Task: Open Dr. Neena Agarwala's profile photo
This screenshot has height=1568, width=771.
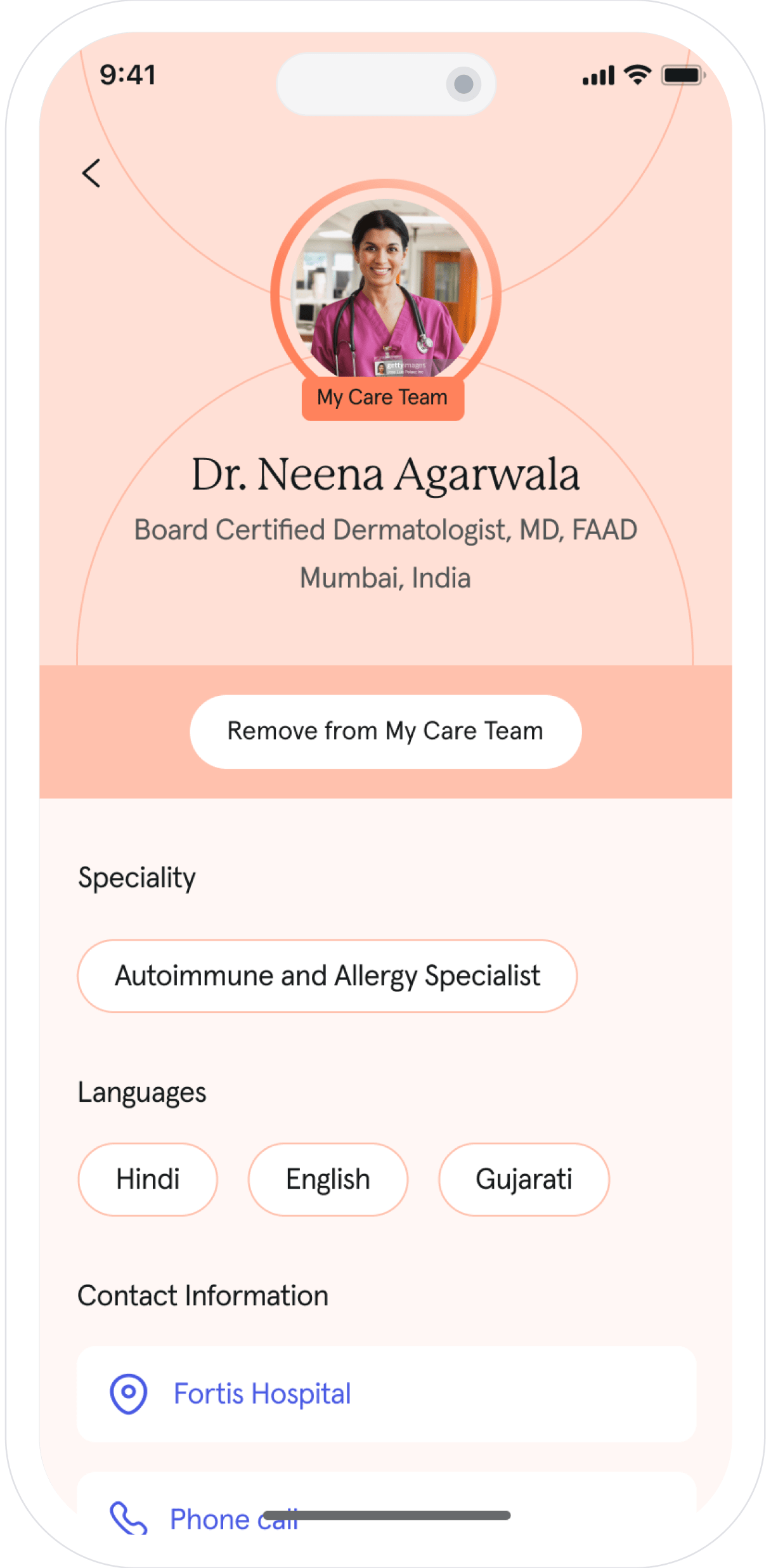Action: [x=385, y=292]
